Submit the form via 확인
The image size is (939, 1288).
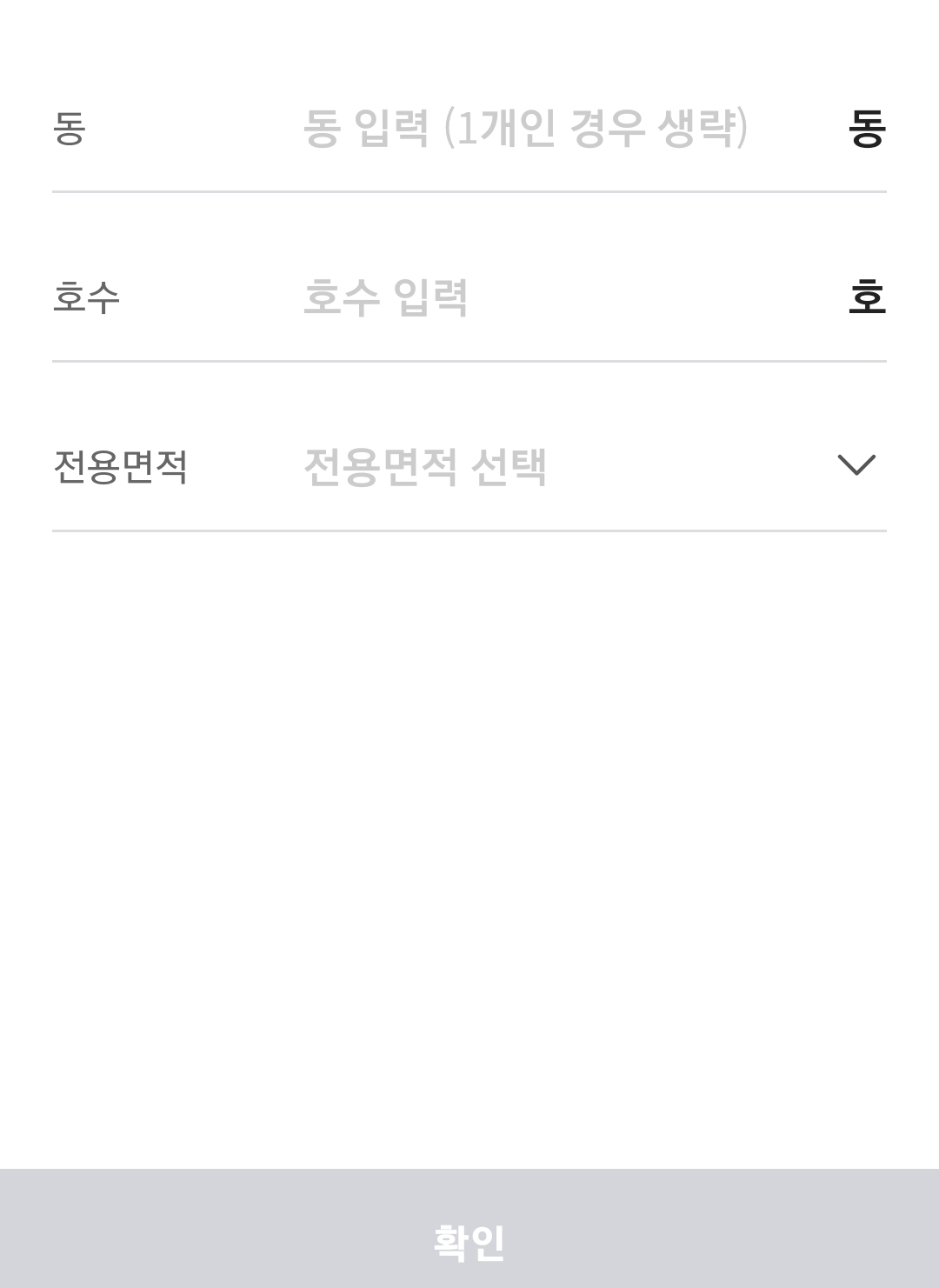[x=469, y=1238]
